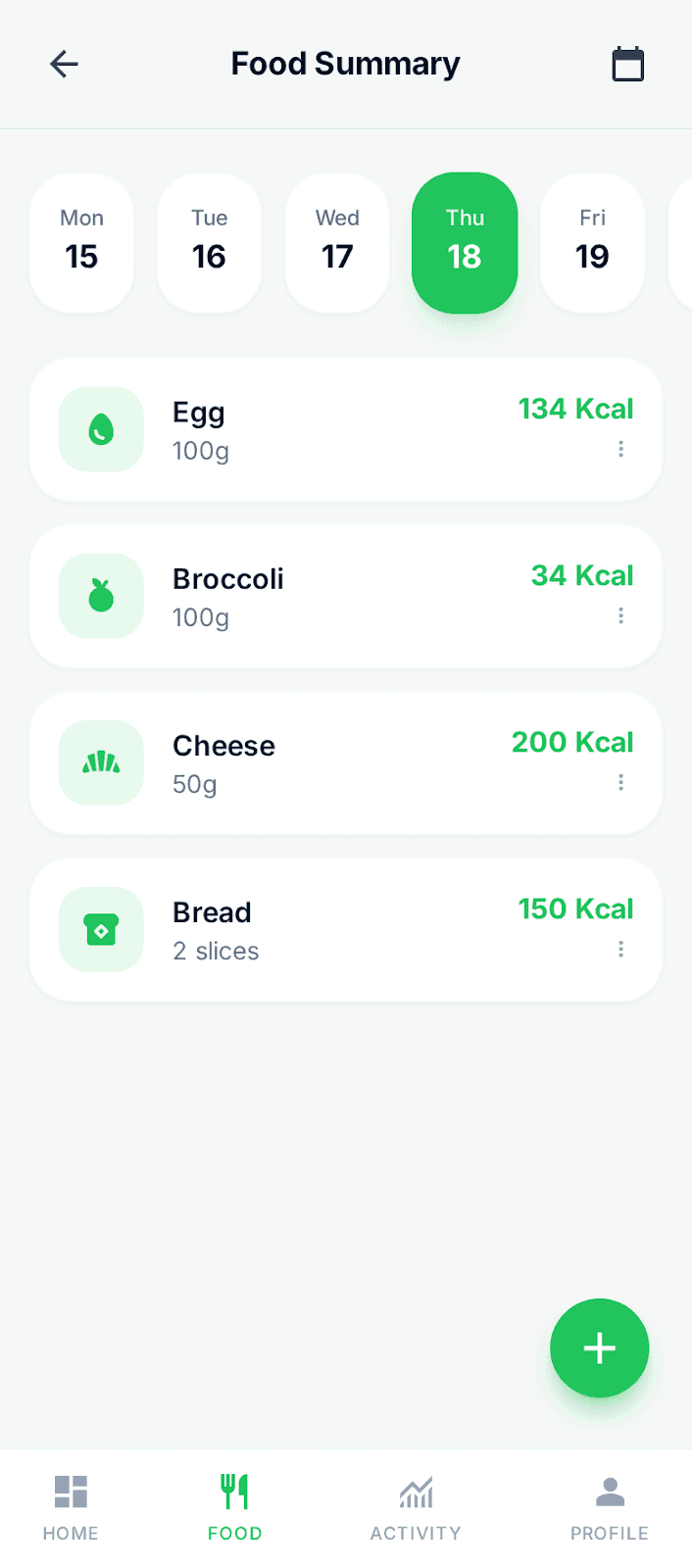
Task: Open more options for Cheese
Action: click(x=620, y=783)
